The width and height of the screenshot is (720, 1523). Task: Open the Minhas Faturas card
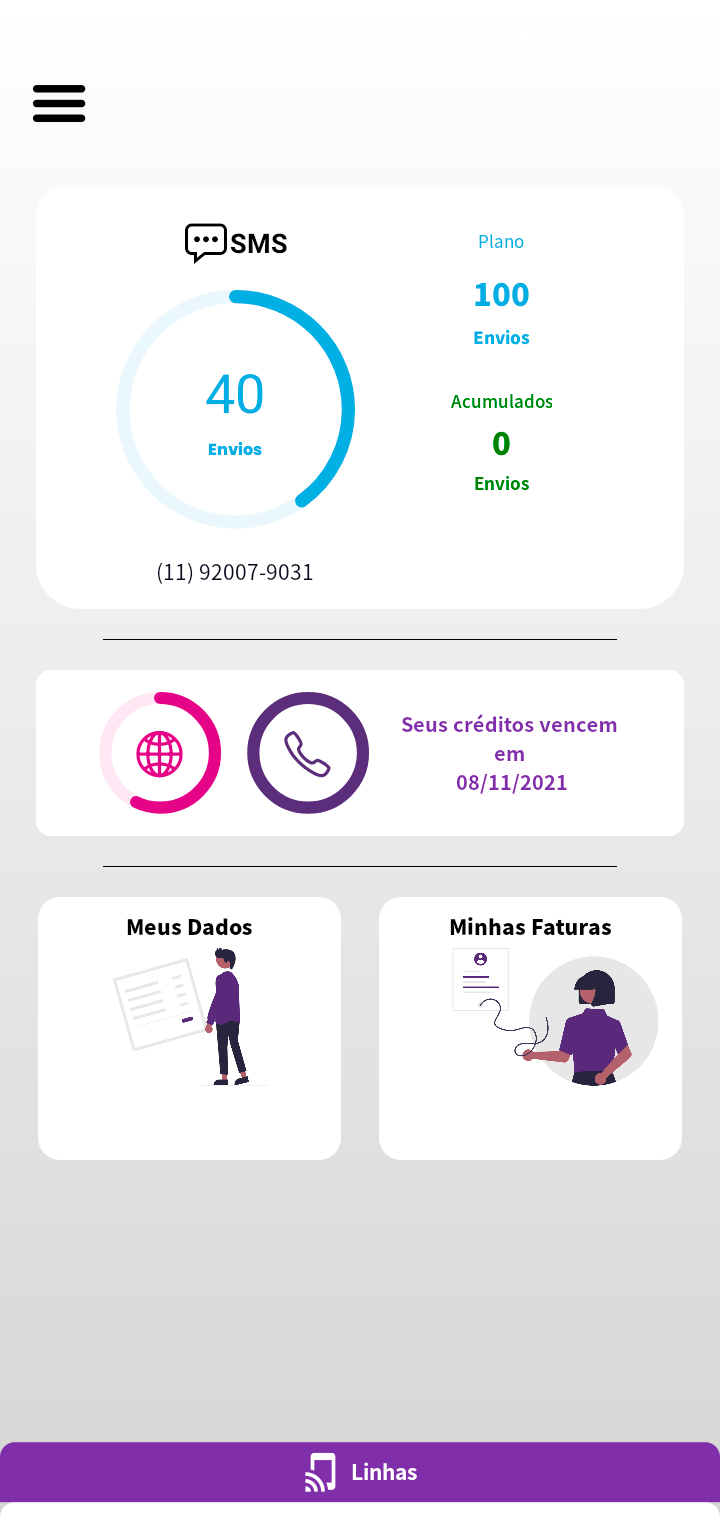click(530, 1027)
